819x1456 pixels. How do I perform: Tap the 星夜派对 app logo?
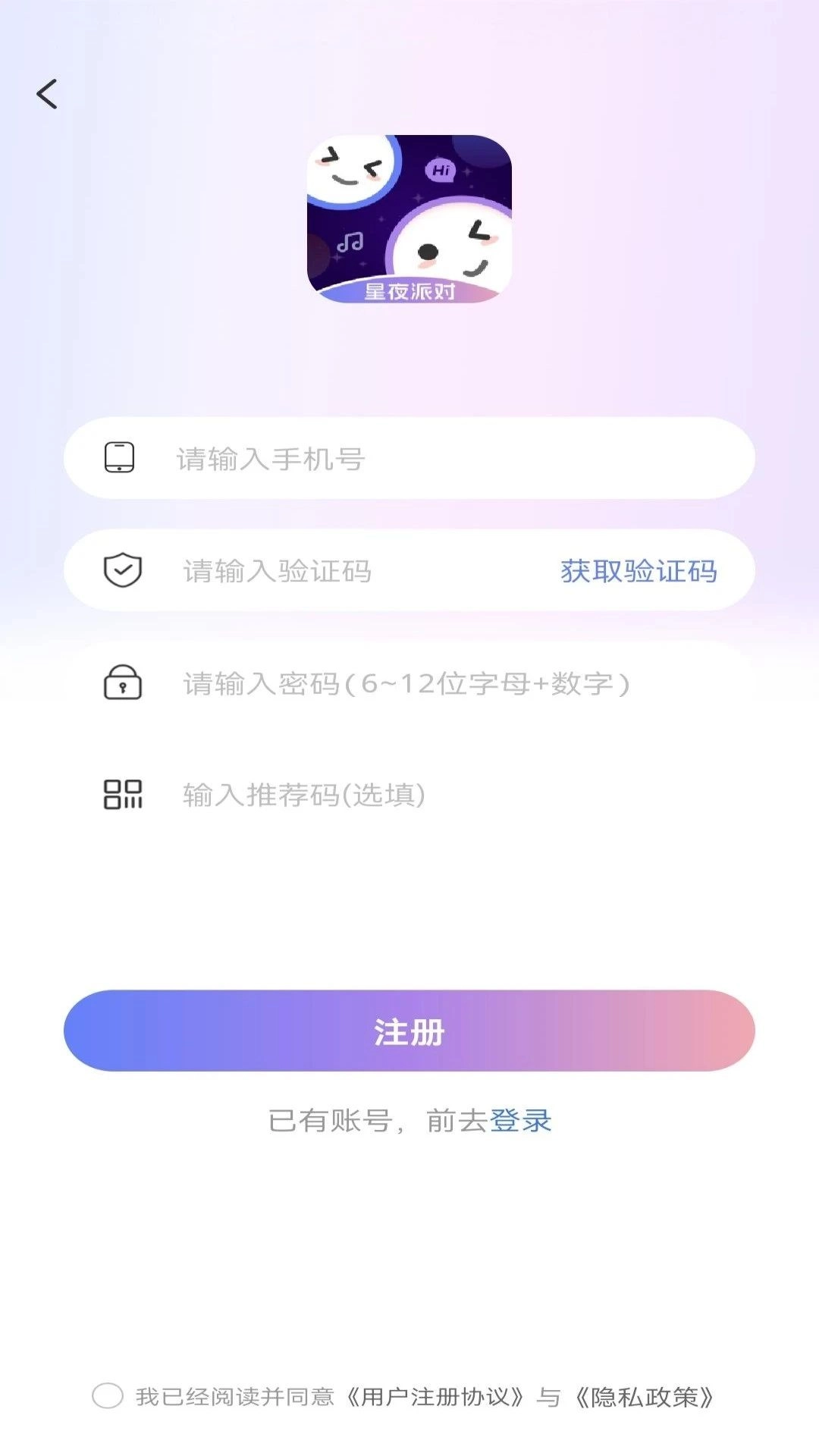[x=409, y=220]
